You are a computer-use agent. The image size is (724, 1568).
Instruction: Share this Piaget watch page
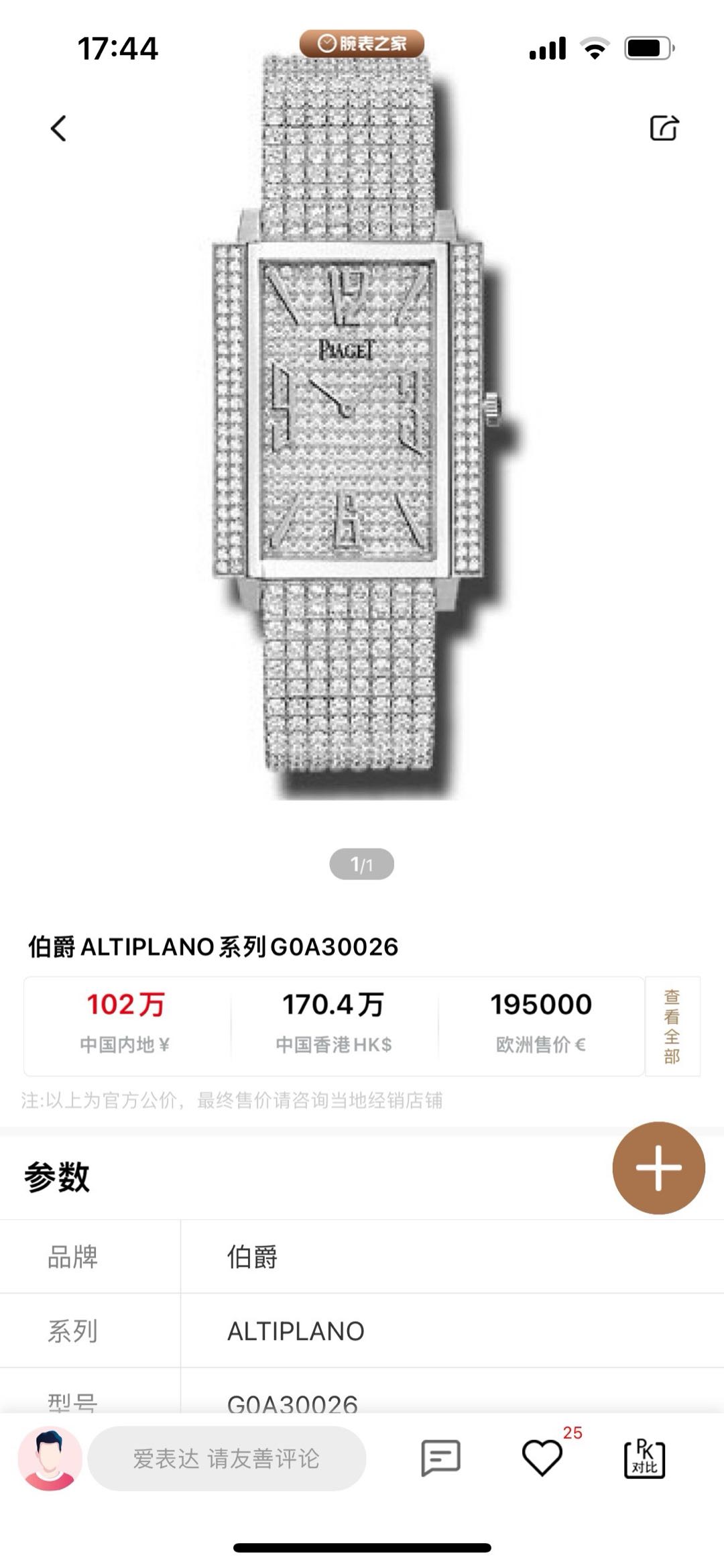click(x=664, y=127)
